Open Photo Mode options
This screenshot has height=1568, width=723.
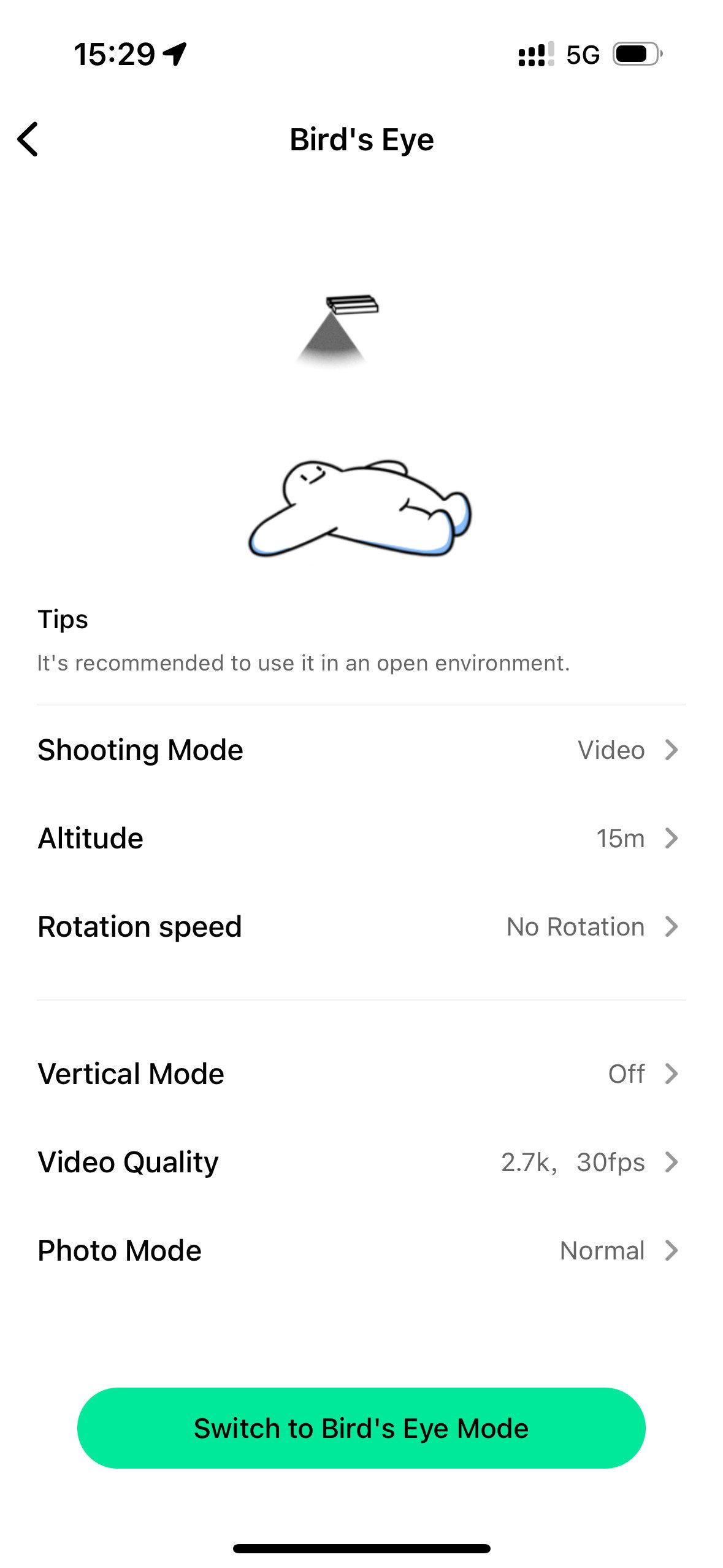point(361,1250)
